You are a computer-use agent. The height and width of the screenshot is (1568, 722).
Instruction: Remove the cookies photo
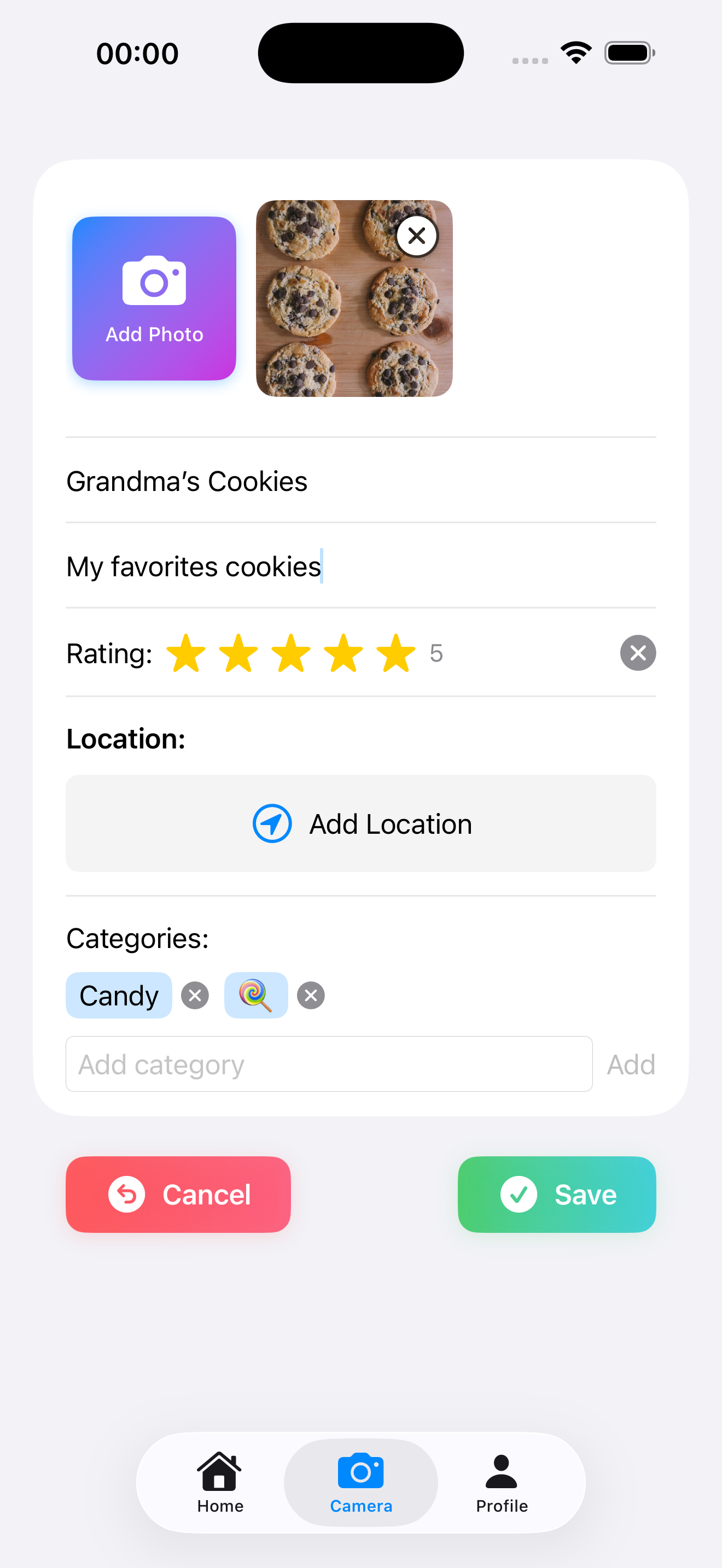[x=416, y=236]
